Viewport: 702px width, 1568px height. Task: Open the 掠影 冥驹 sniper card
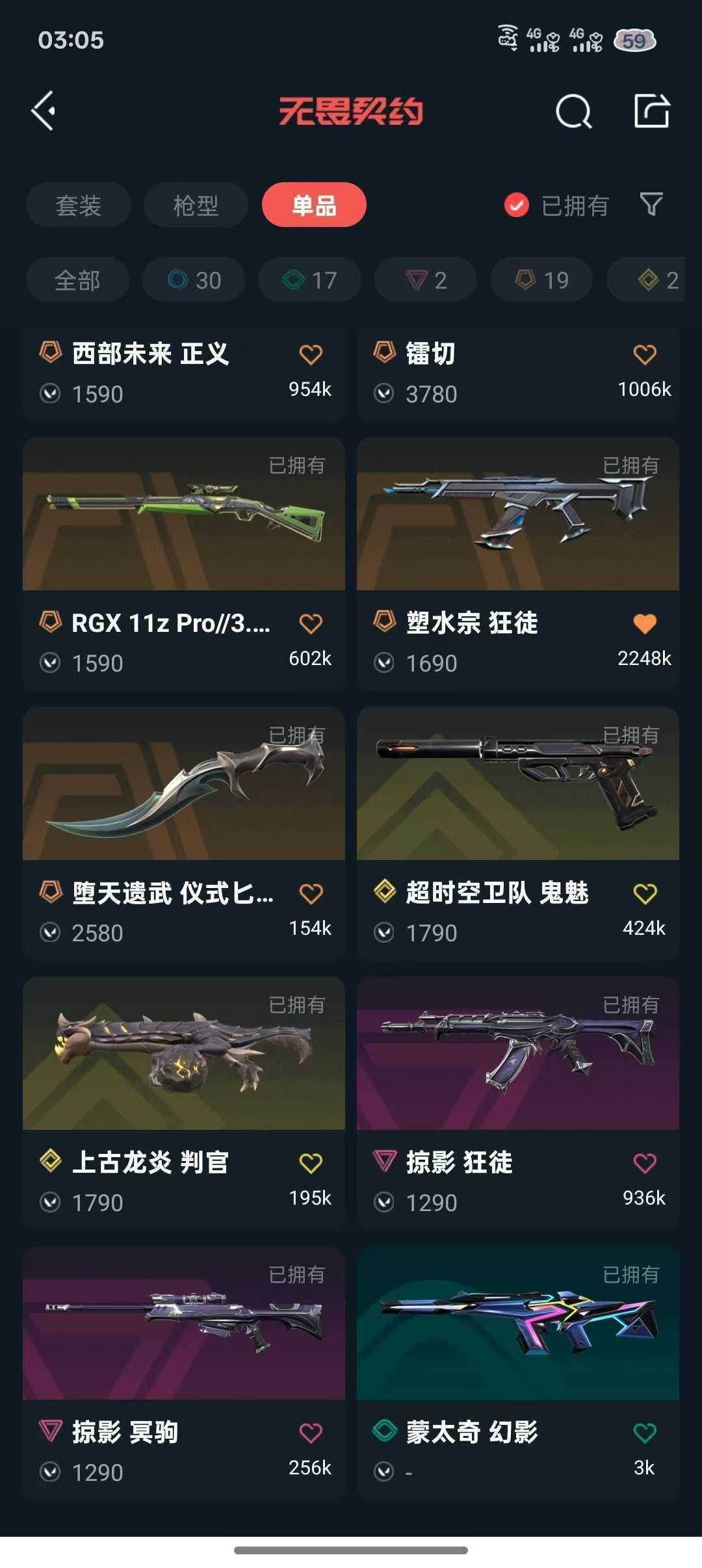point(184,1373)
